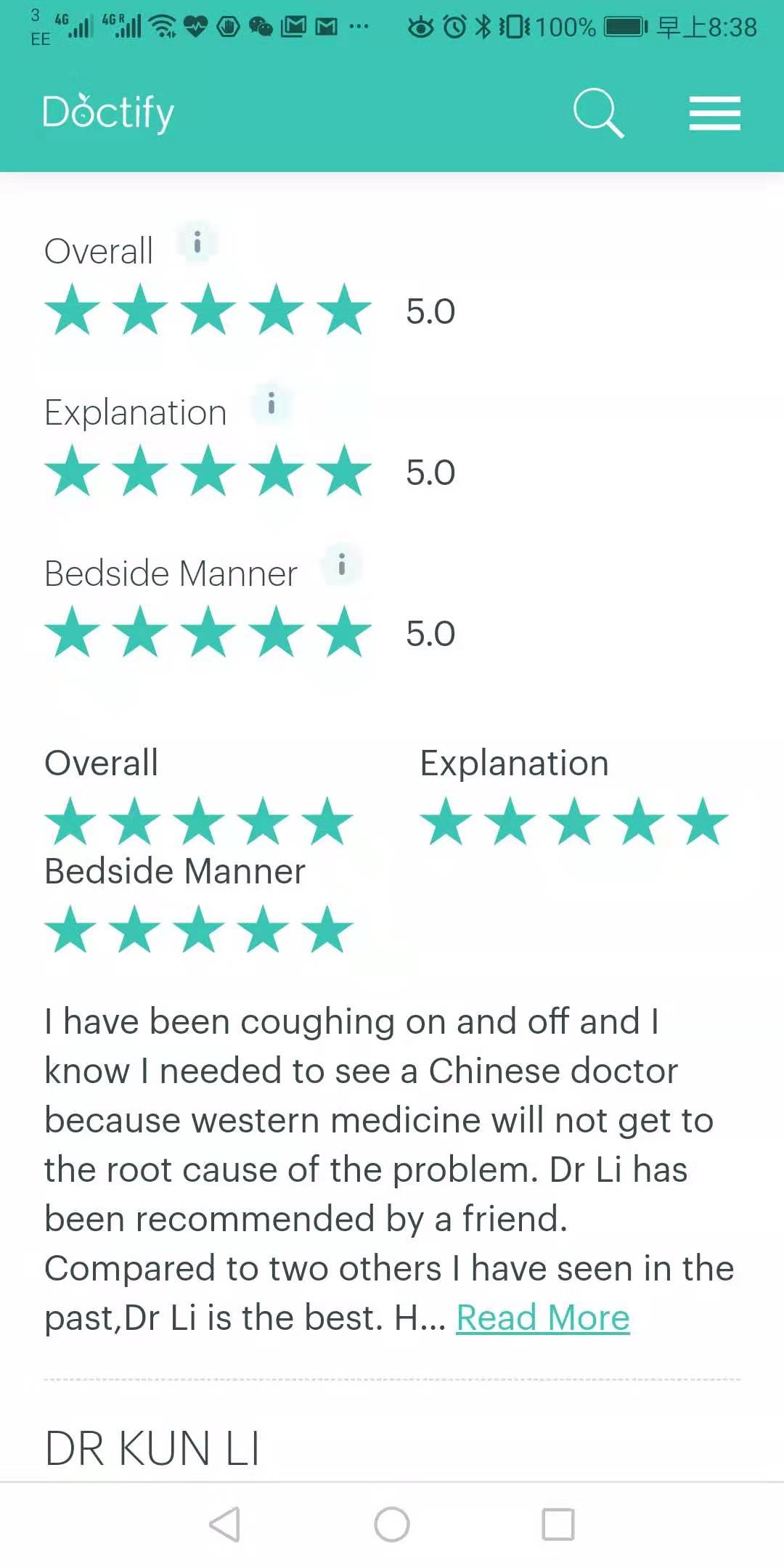Expand the review with Read More
The height and width of the screenshot is (1568, 784).
point(542,1318)
